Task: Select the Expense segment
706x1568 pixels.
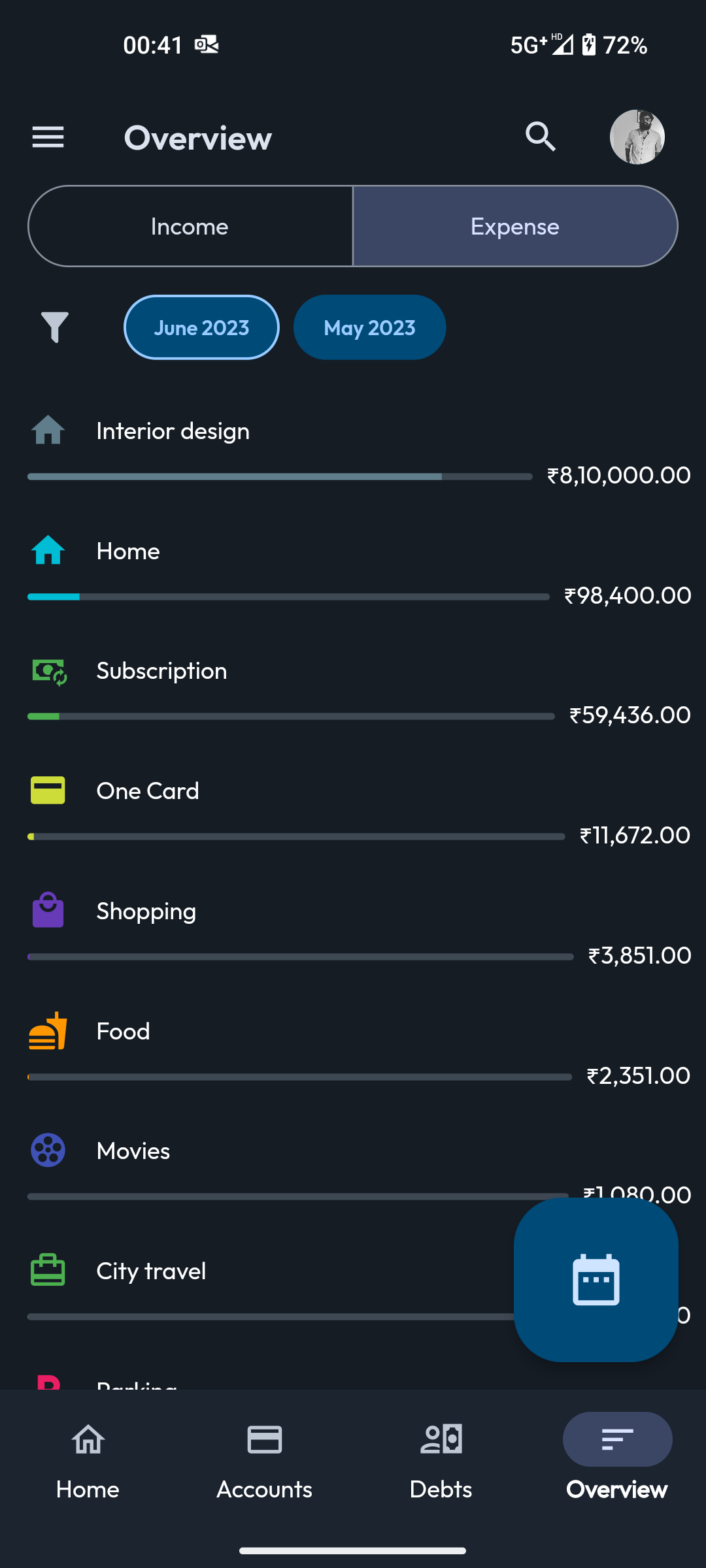Action: (515, 226)
